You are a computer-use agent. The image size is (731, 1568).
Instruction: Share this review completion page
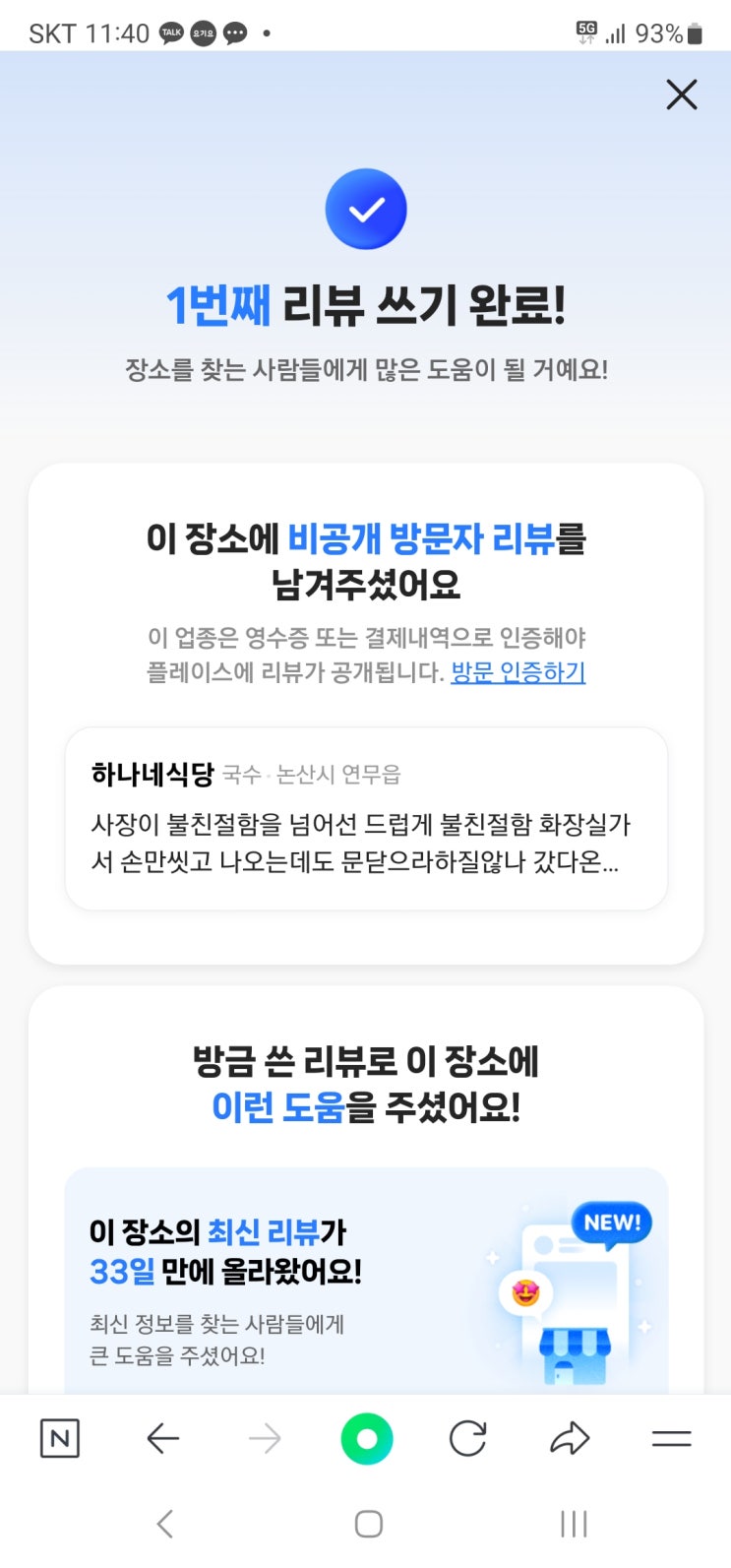pyautogui.click(x=569, y=1438)
